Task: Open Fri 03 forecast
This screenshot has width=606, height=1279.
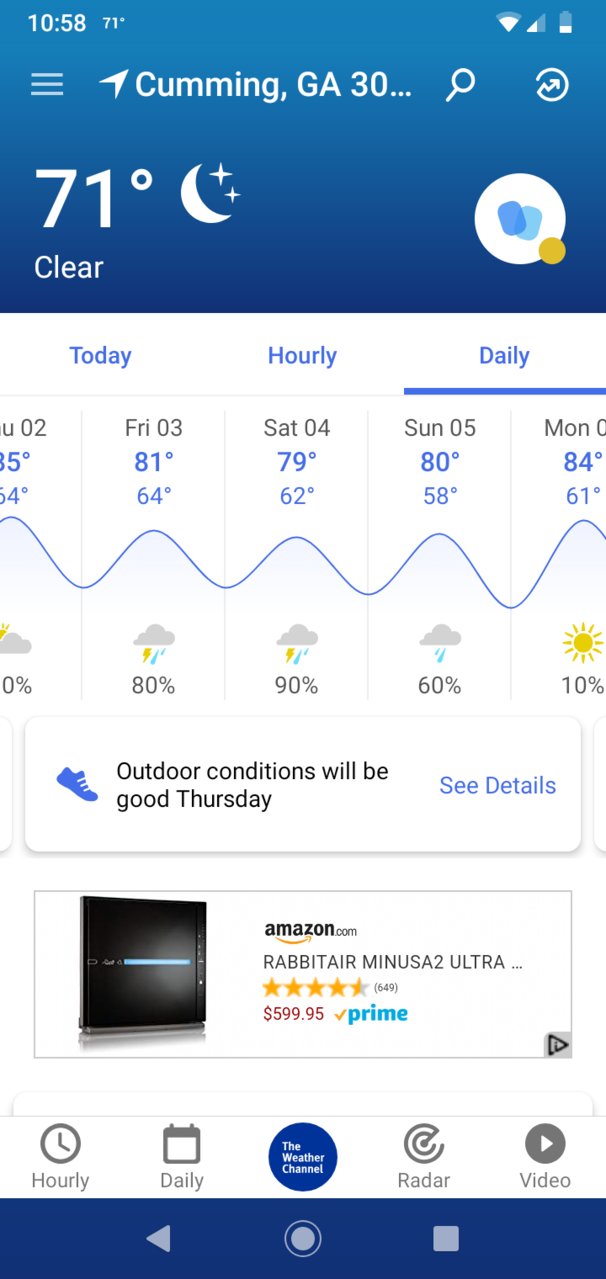Action: [x=154, y=555]
